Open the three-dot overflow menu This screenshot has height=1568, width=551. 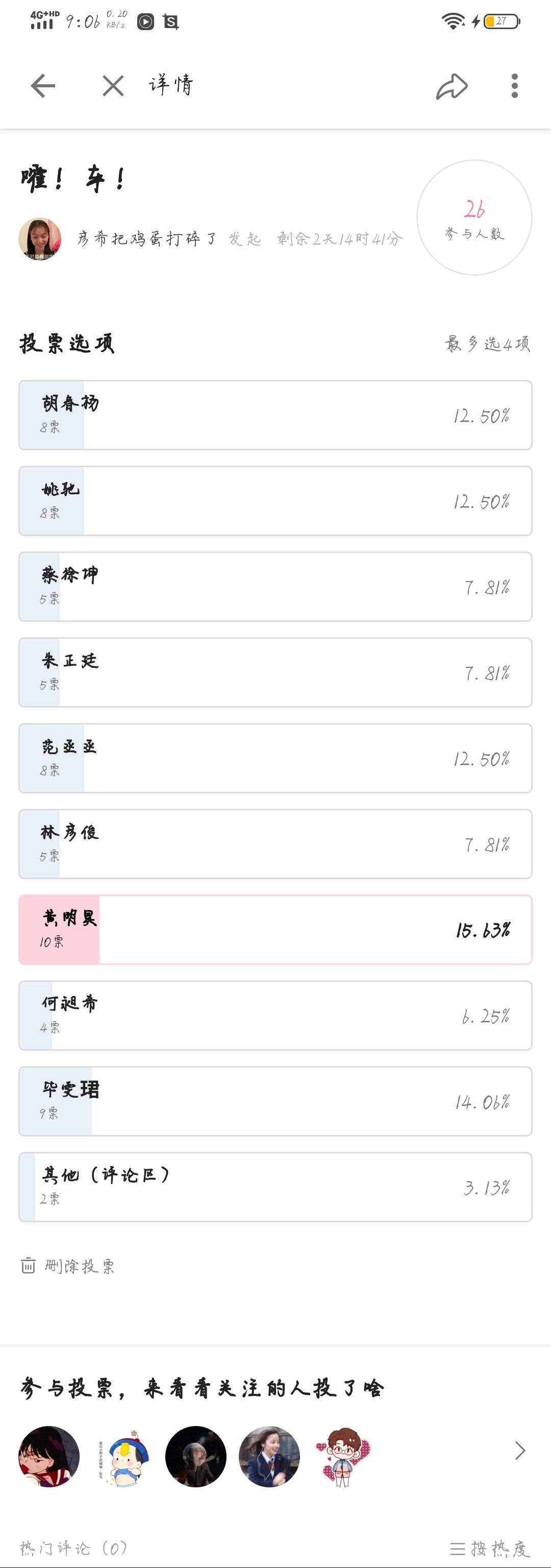tap(514, 86)
